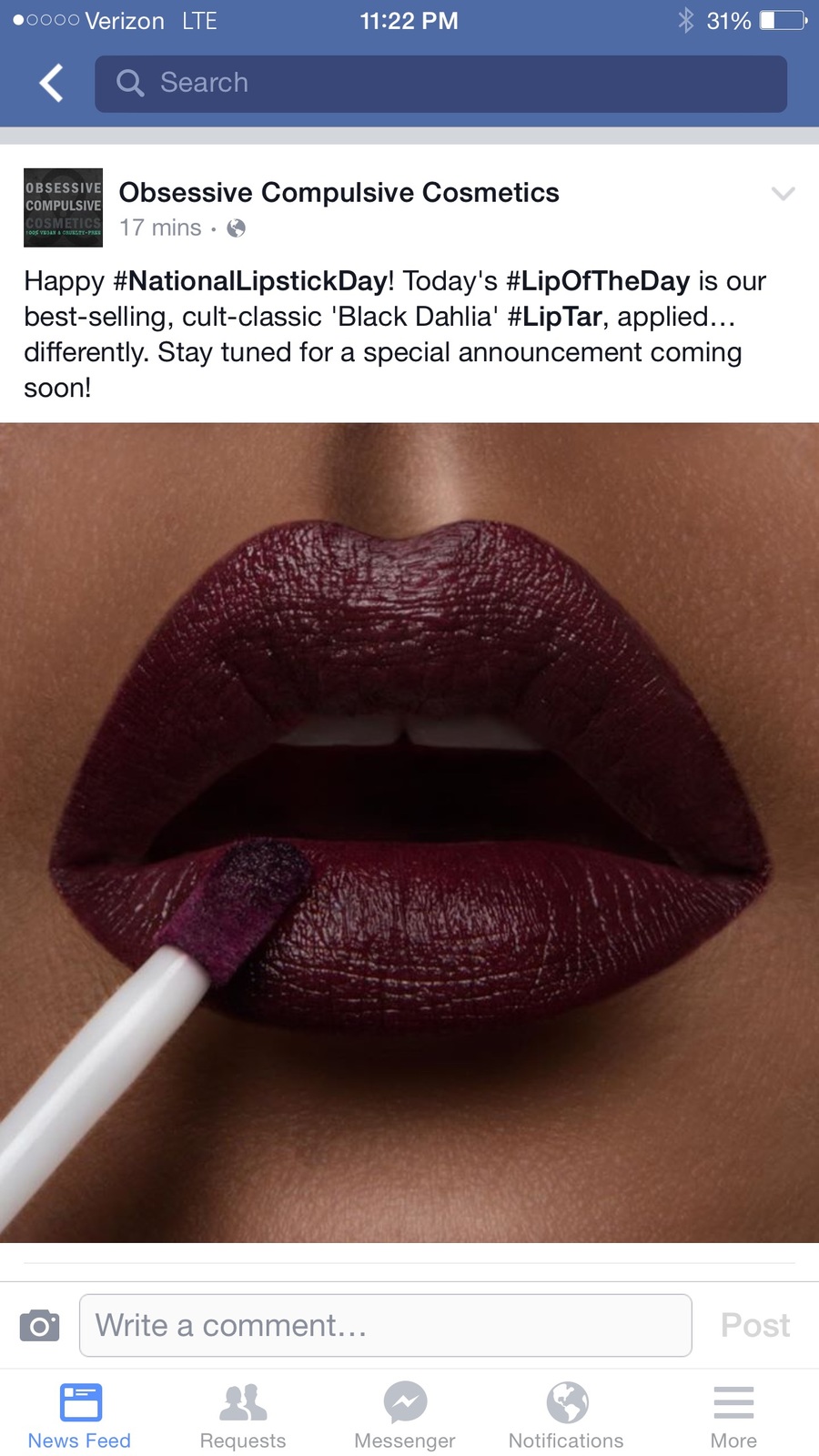Open the #LipTar hashtag
Viewport: 819px width, 1456px height.
tap(554, 316)
